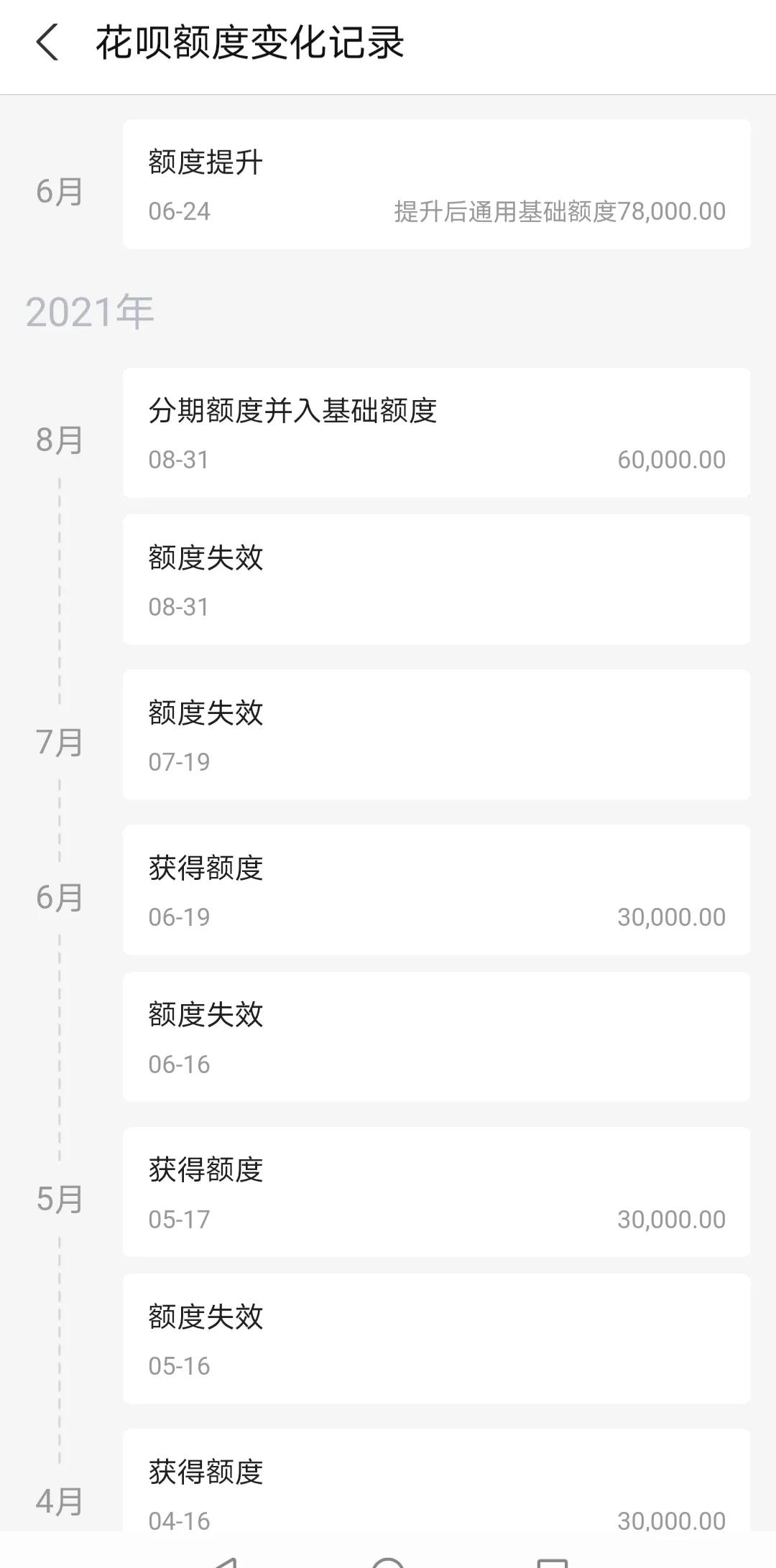This screenshot has height=1568, width=776.
Task: Click the 8月 timeline month label
Action: (57, 441)
